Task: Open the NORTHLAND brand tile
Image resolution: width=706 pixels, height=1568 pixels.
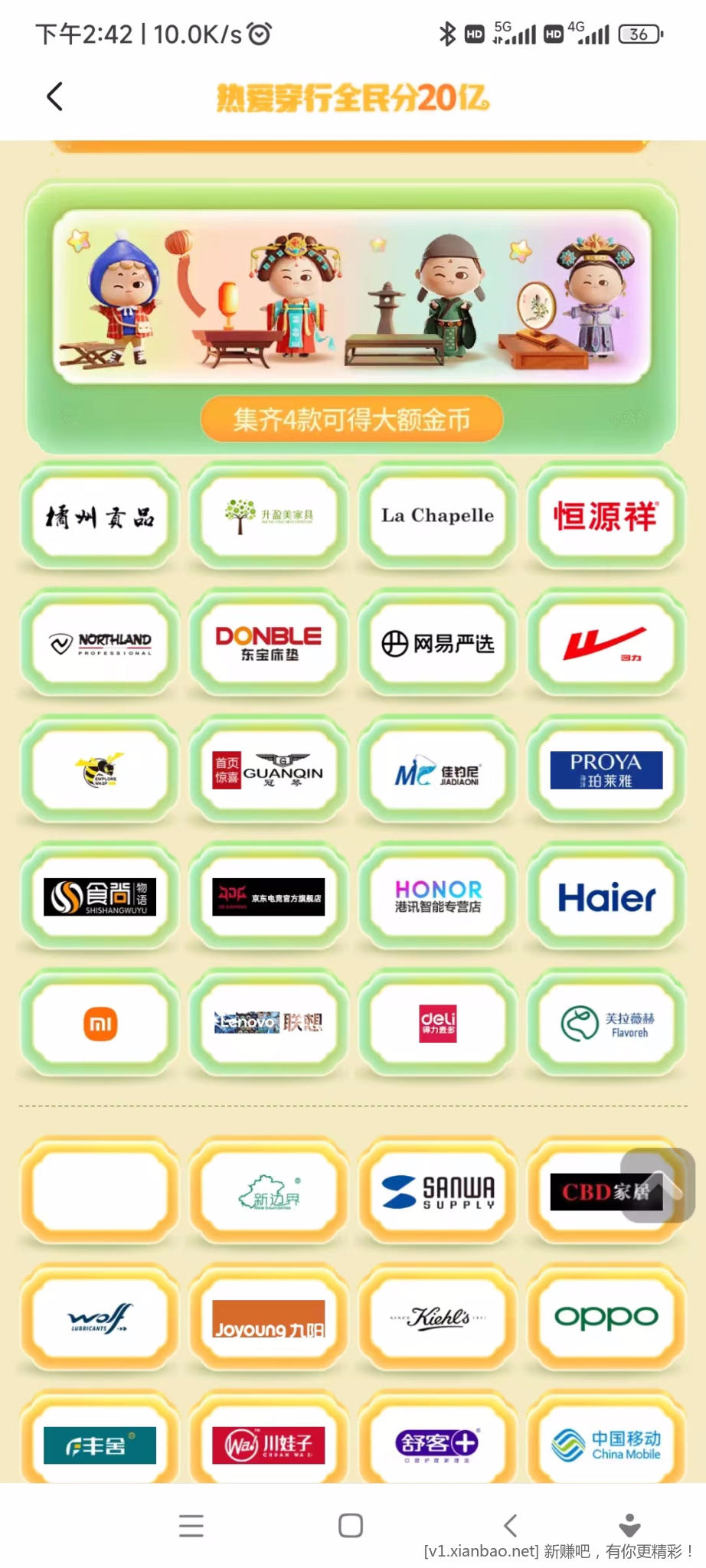Action: click(100, 643)
